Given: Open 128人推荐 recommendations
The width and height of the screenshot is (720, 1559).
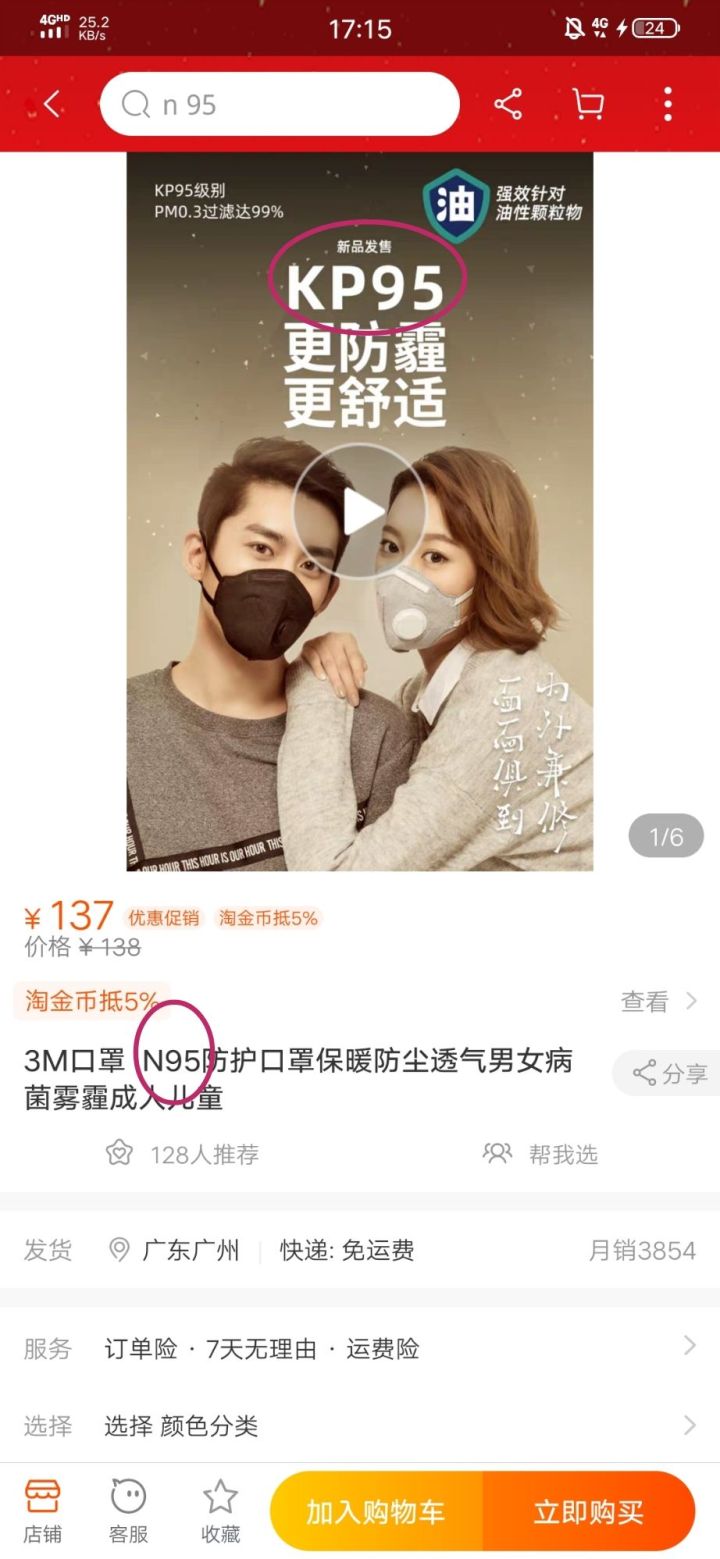Looking at the screenshot, I should tap(183, 1154).
